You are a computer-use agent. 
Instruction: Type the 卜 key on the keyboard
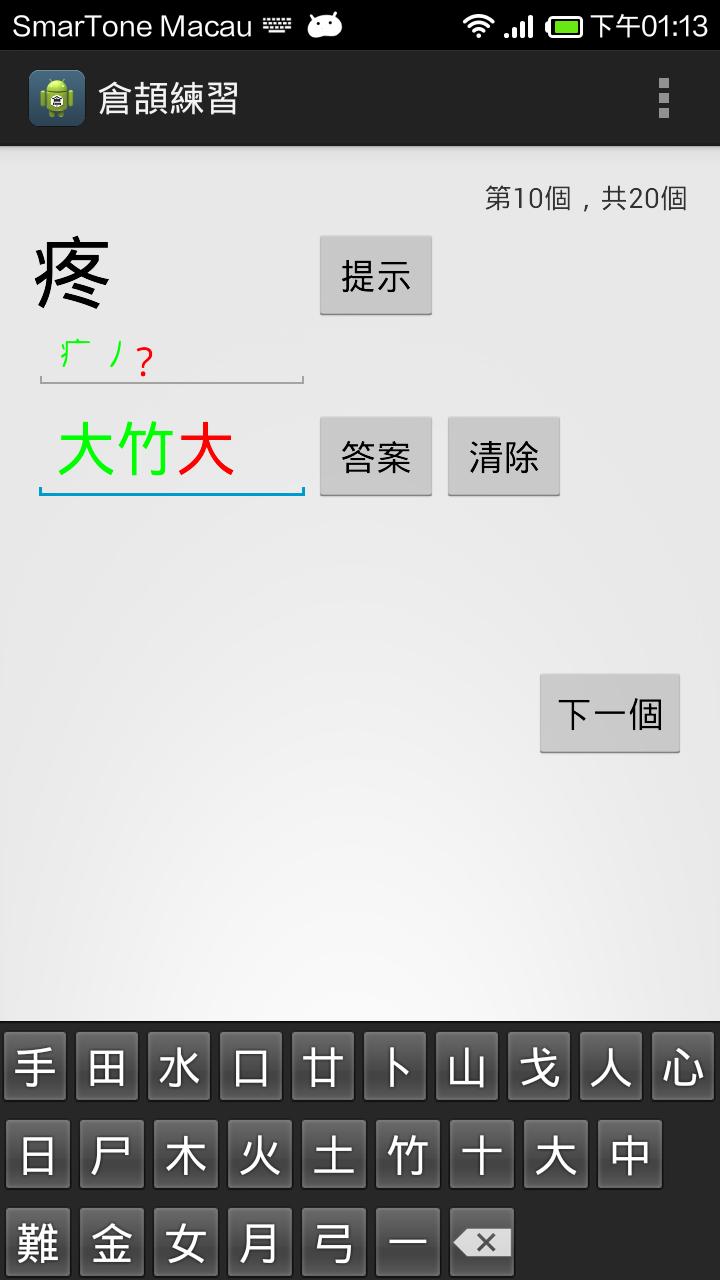395,1067
